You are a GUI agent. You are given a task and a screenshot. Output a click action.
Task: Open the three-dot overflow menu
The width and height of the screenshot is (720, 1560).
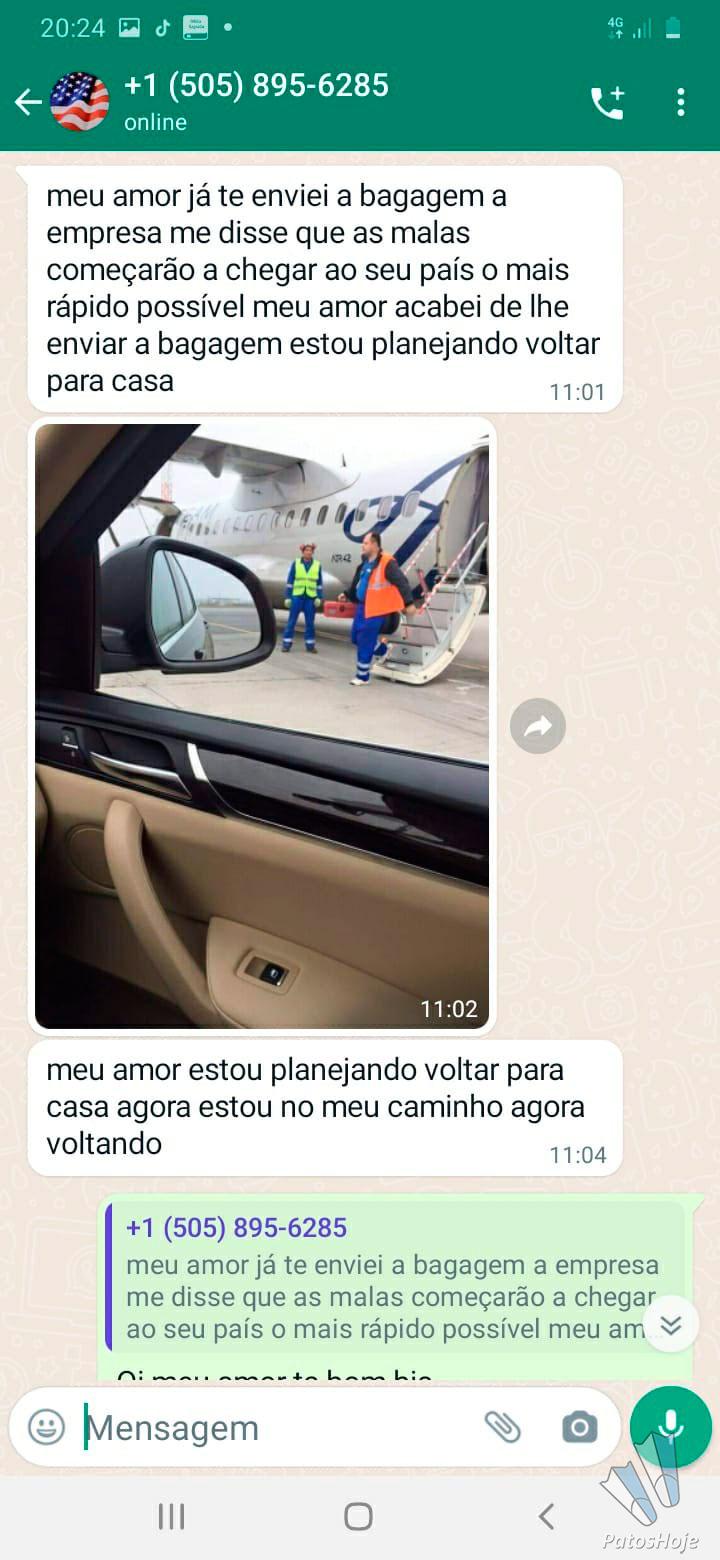(681, 102)
